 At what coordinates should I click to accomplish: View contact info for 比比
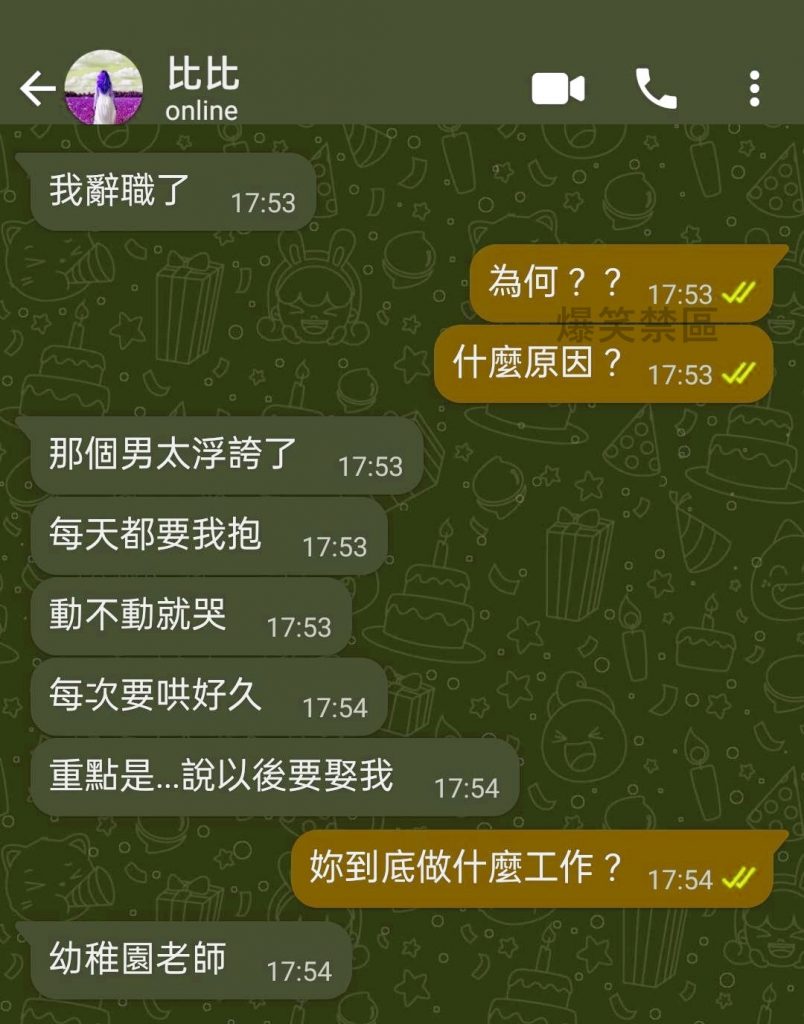tap(203, 88)
